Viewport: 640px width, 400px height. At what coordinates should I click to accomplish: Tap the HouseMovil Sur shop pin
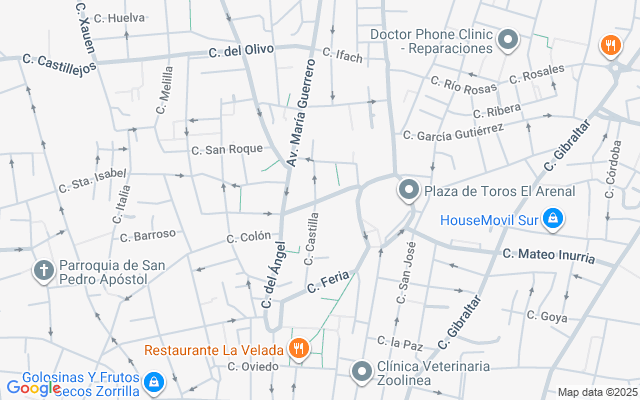[x=553, y=220]
